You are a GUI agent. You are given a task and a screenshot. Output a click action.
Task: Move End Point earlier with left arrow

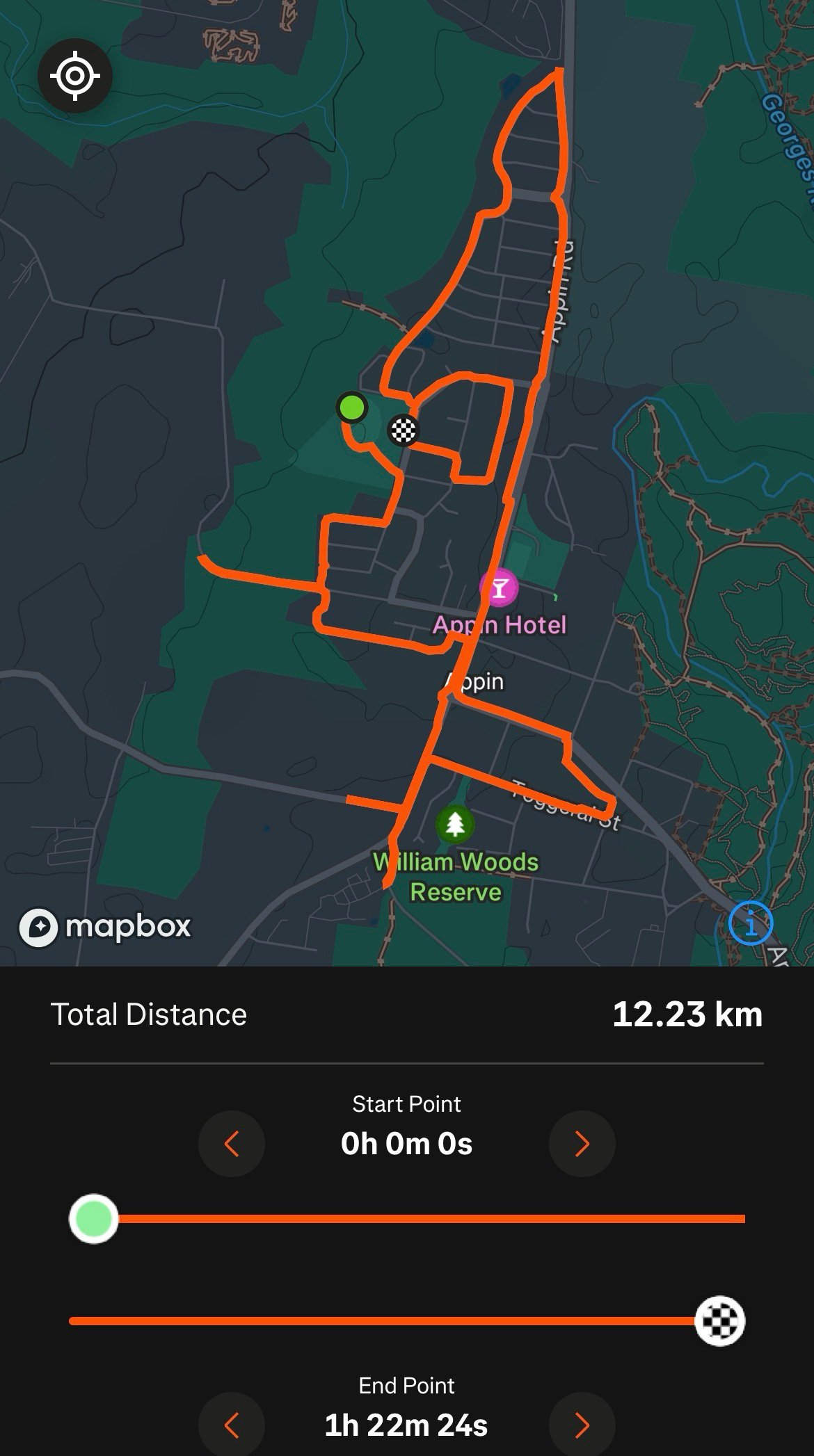[x=232, y=1425]
